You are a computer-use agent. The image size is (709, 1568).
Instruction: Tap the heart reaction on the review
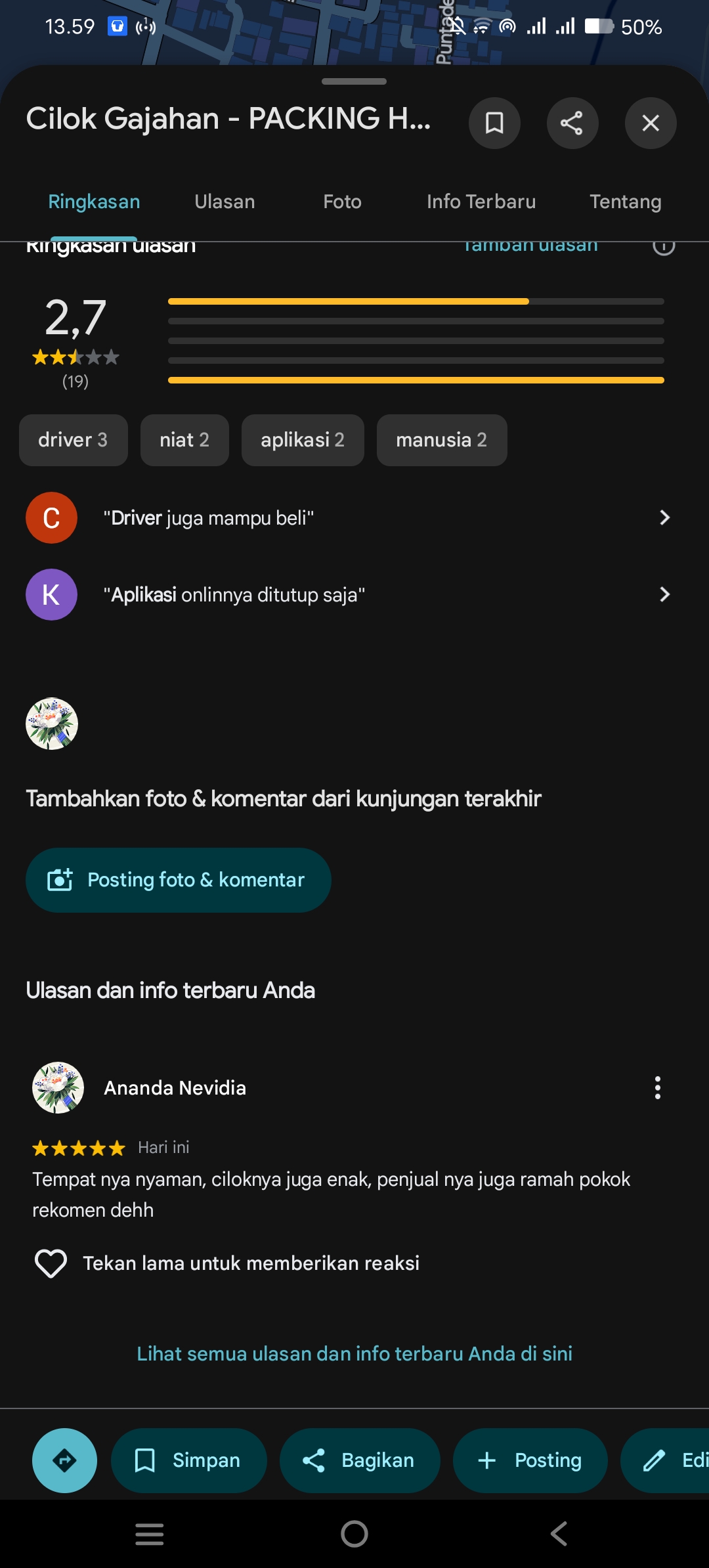click(x=51, y=1263)
